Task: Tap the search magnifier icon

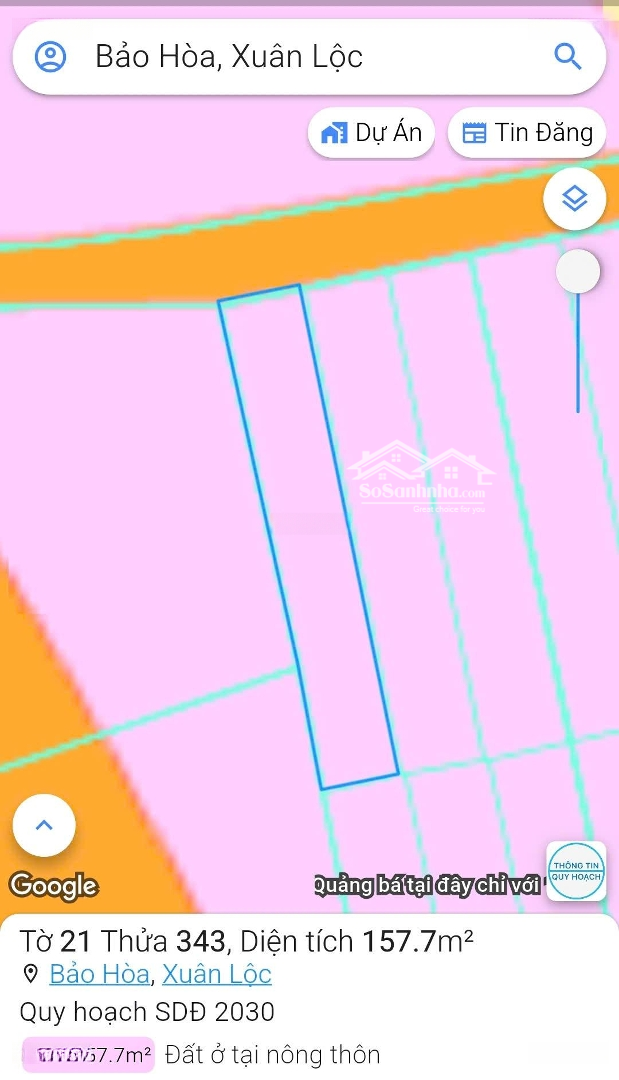Action: point(567,57)
